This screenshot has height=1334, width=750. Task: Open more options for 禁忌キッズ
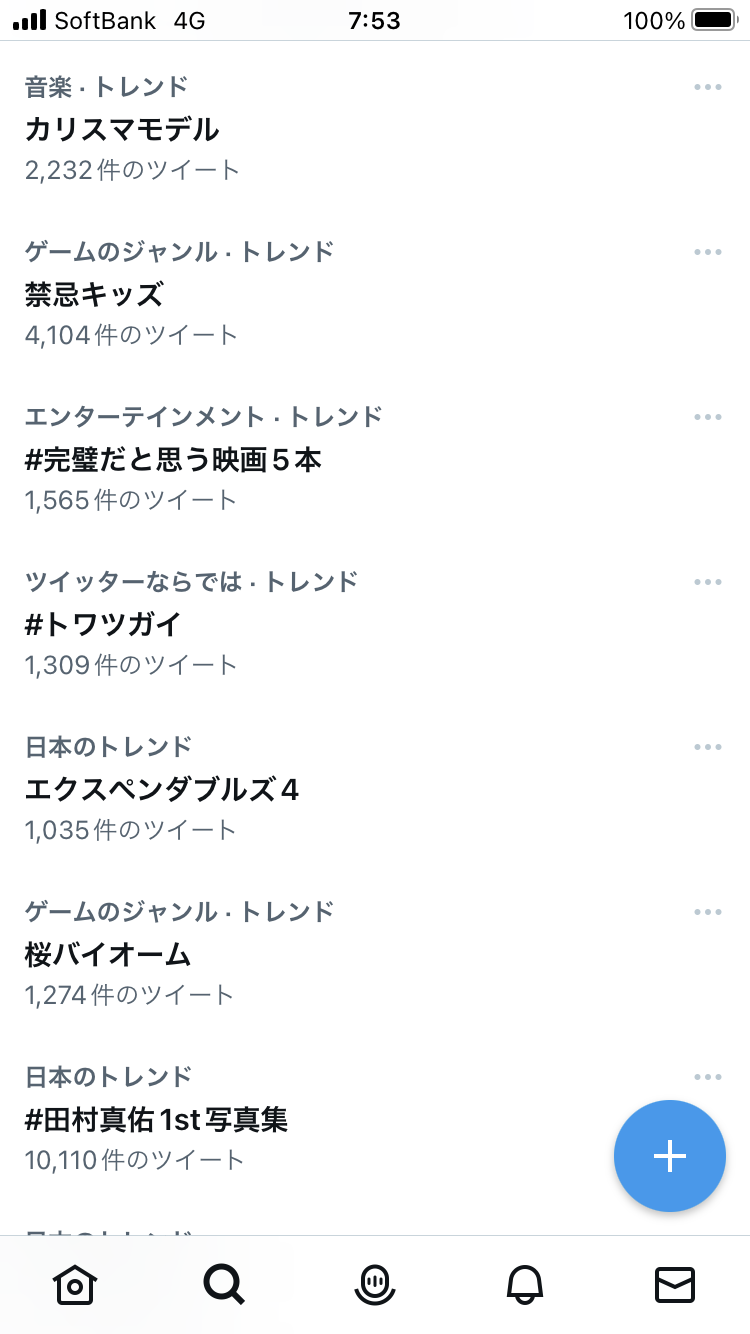click(x=708, y=252)
